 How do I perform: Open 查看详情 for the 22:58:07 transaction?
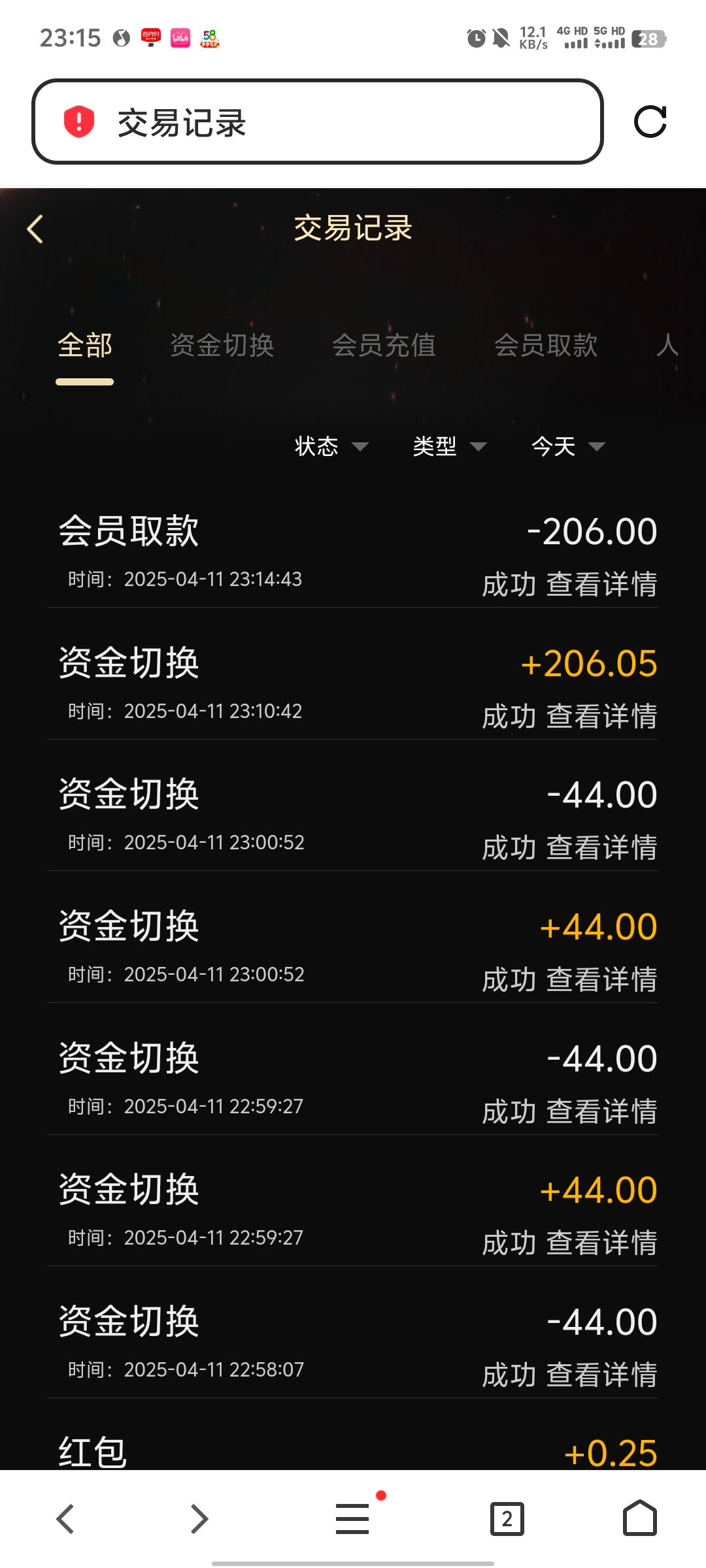(x=602, y=1374)
